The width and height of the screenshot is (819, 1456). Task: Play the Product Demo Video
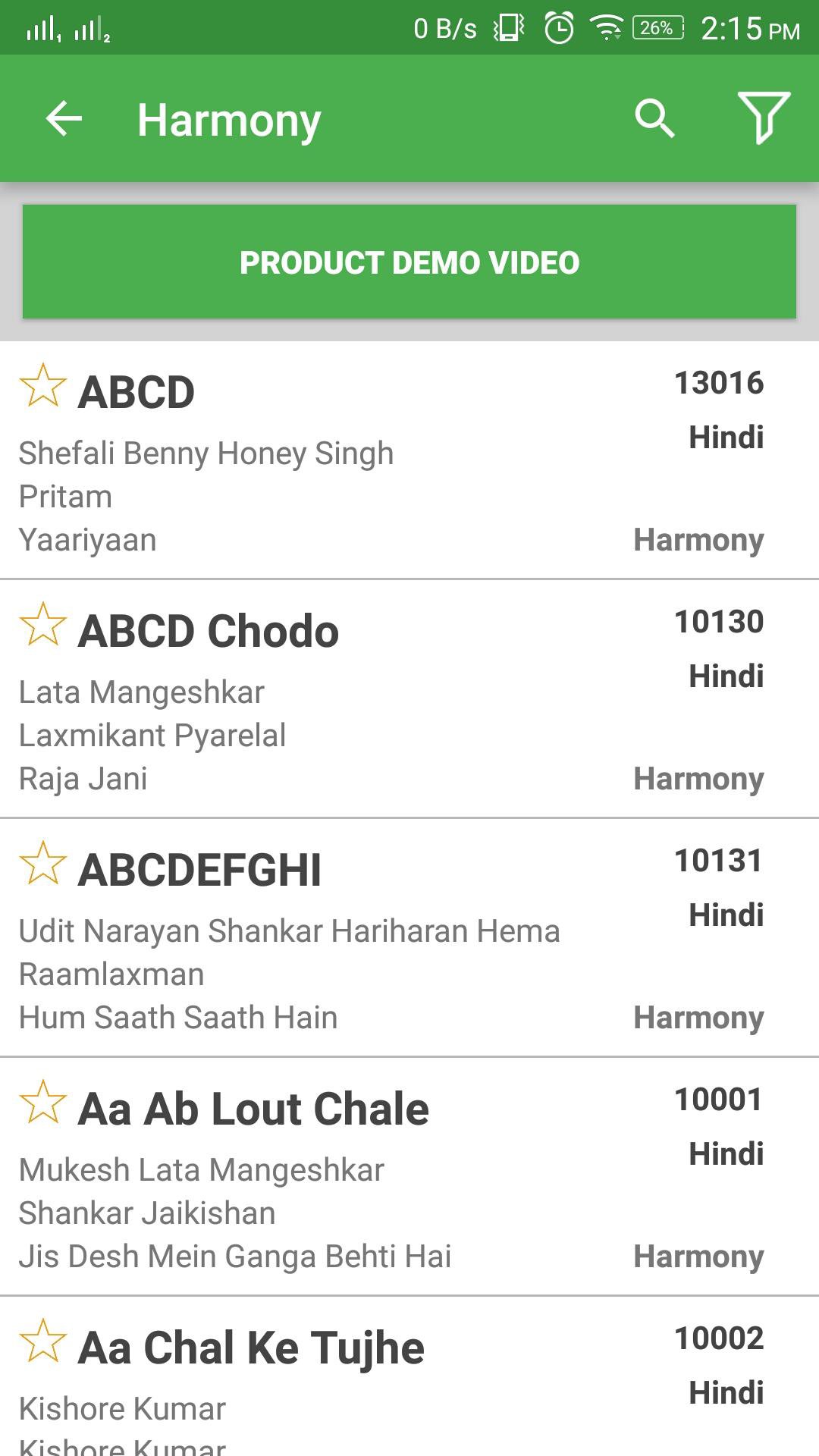[x=409, y=262]
